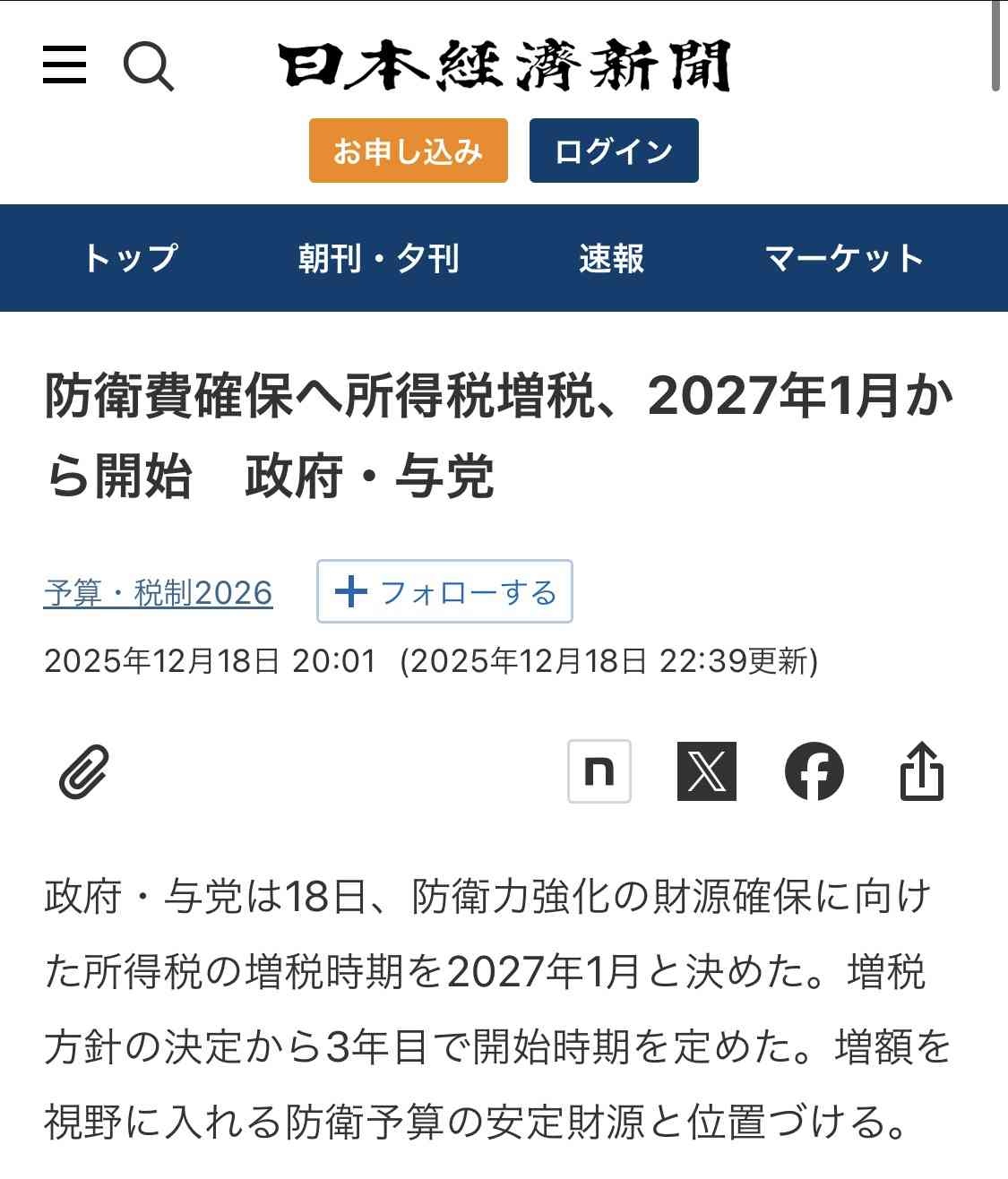Tap the ログイン login button
1008x1179 pixels.
pyautogui.click(x=614, y=151)
